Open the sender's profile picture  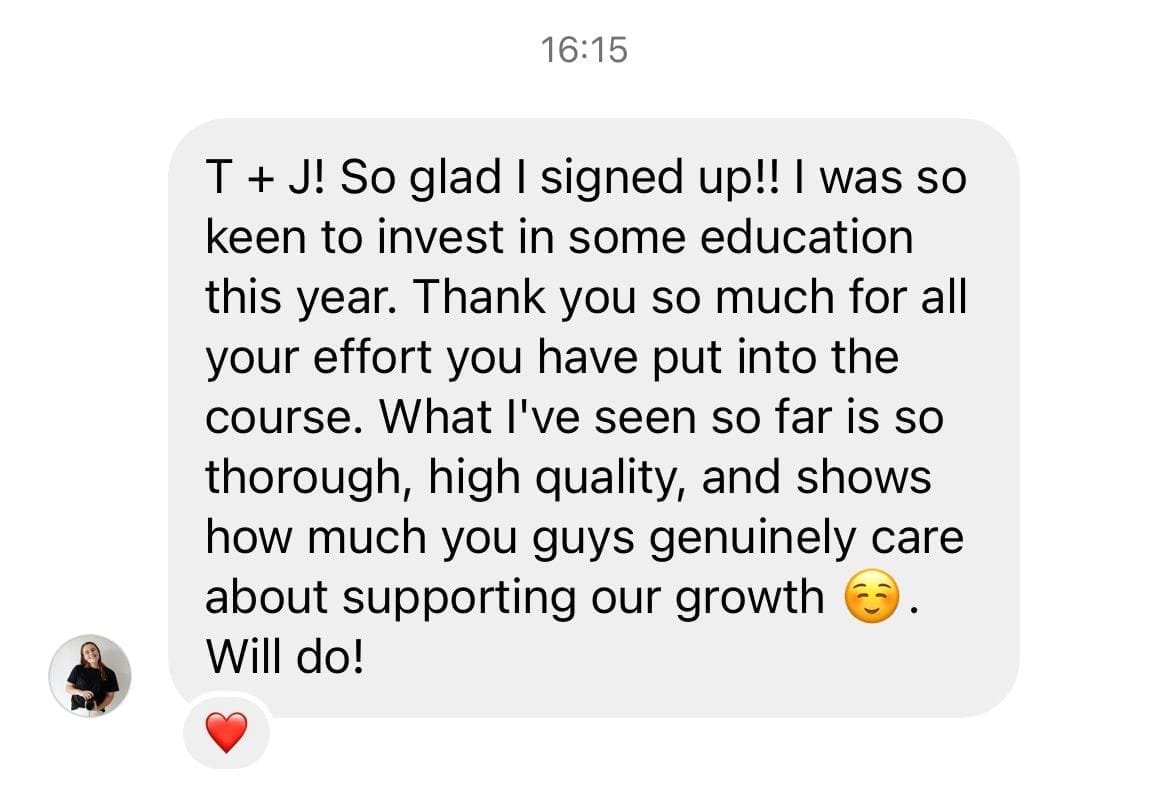(90, 675)
